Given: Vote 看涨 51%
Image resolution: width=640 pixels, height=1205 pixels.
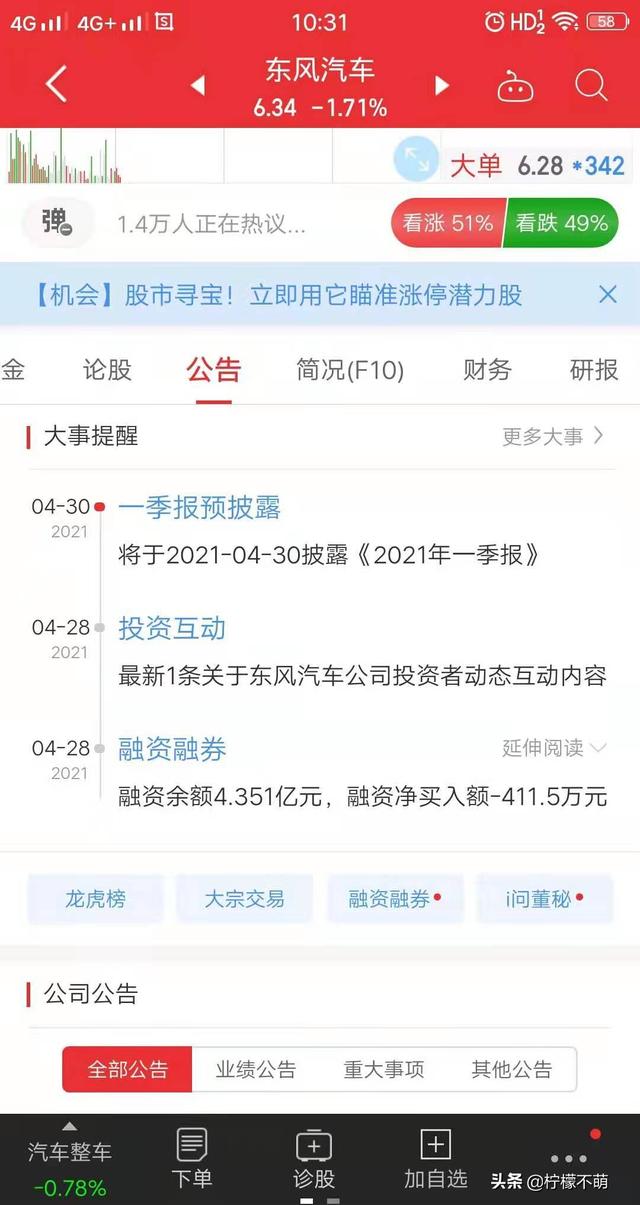Looking at the screenshot, I should click(447, 224).
